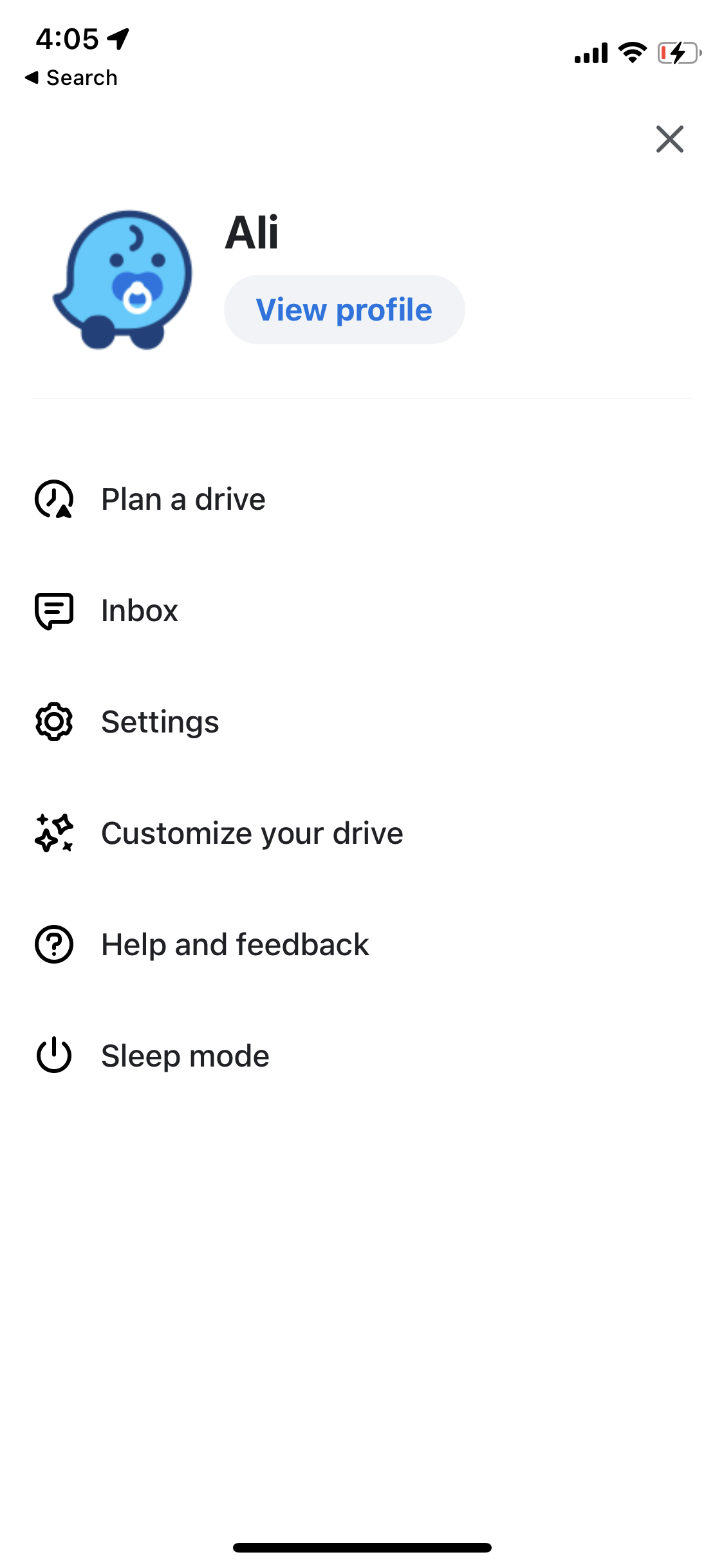This screenshot has height=1568, width=724.
Task: Choose Customize your drive from the menu
Action: (252, 833)
